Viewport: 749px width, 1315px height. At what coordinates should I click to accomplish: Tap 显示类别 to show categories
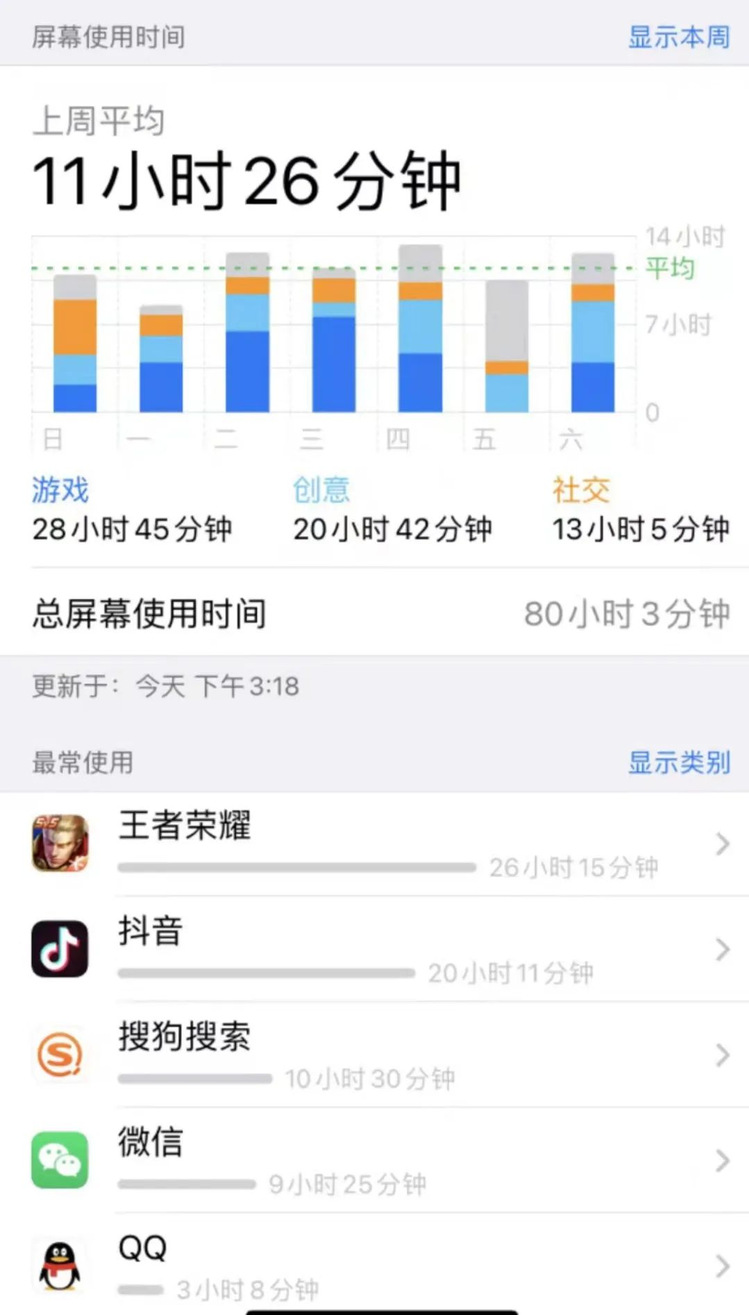tap(678, 763)
